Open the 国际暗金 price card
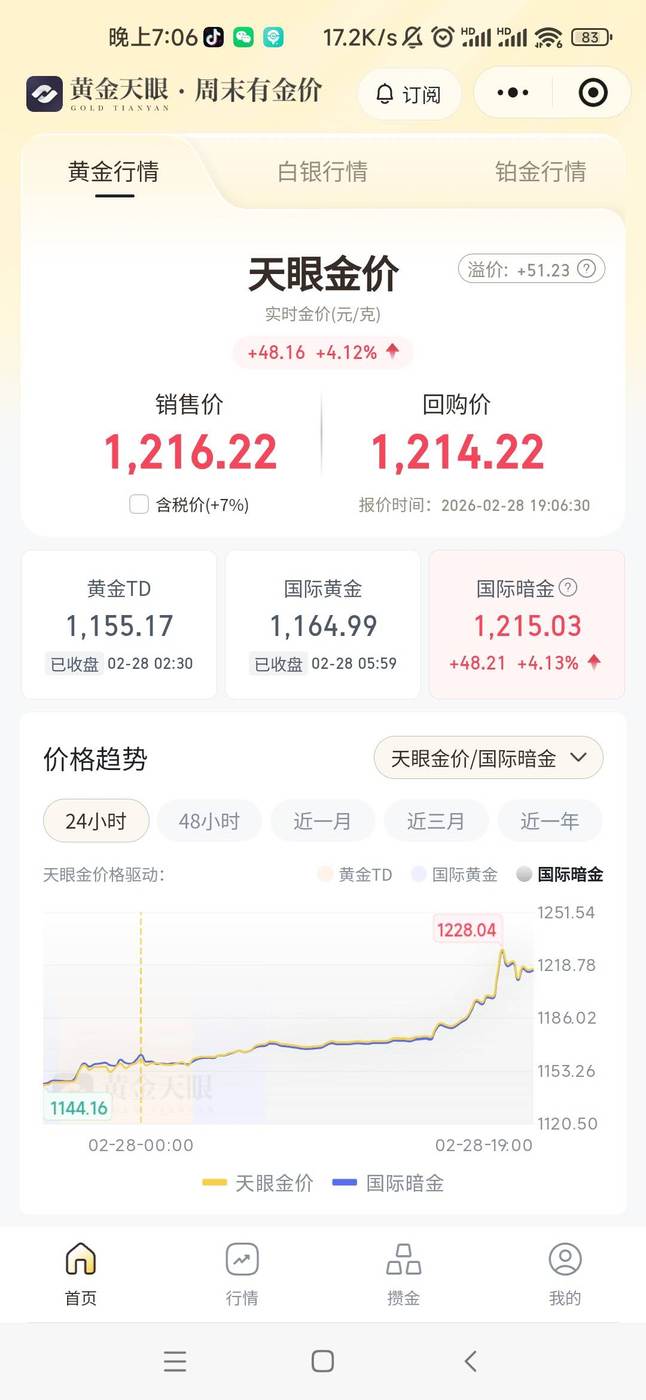 point(527,624)
